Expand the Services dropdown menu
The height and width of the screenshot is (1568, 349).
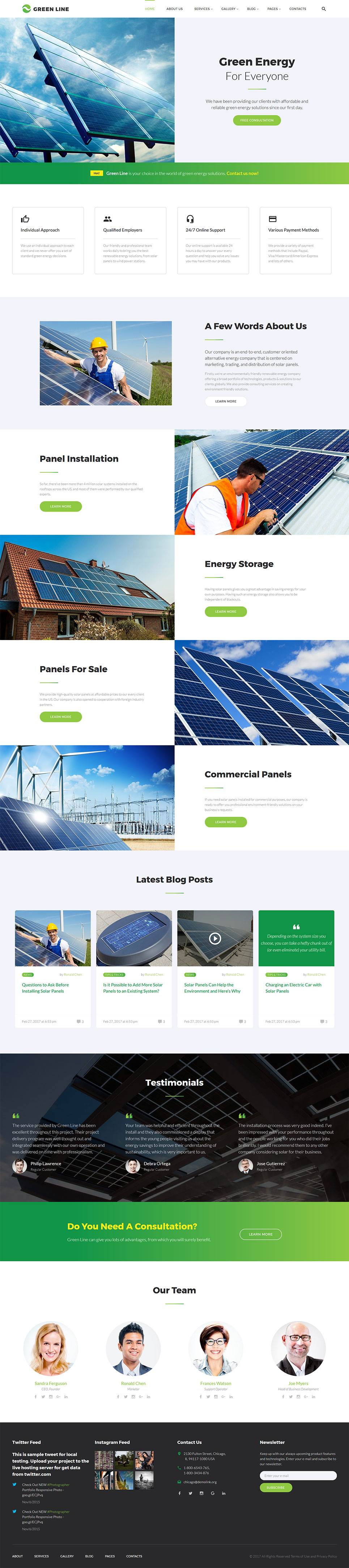coord(203,9)
